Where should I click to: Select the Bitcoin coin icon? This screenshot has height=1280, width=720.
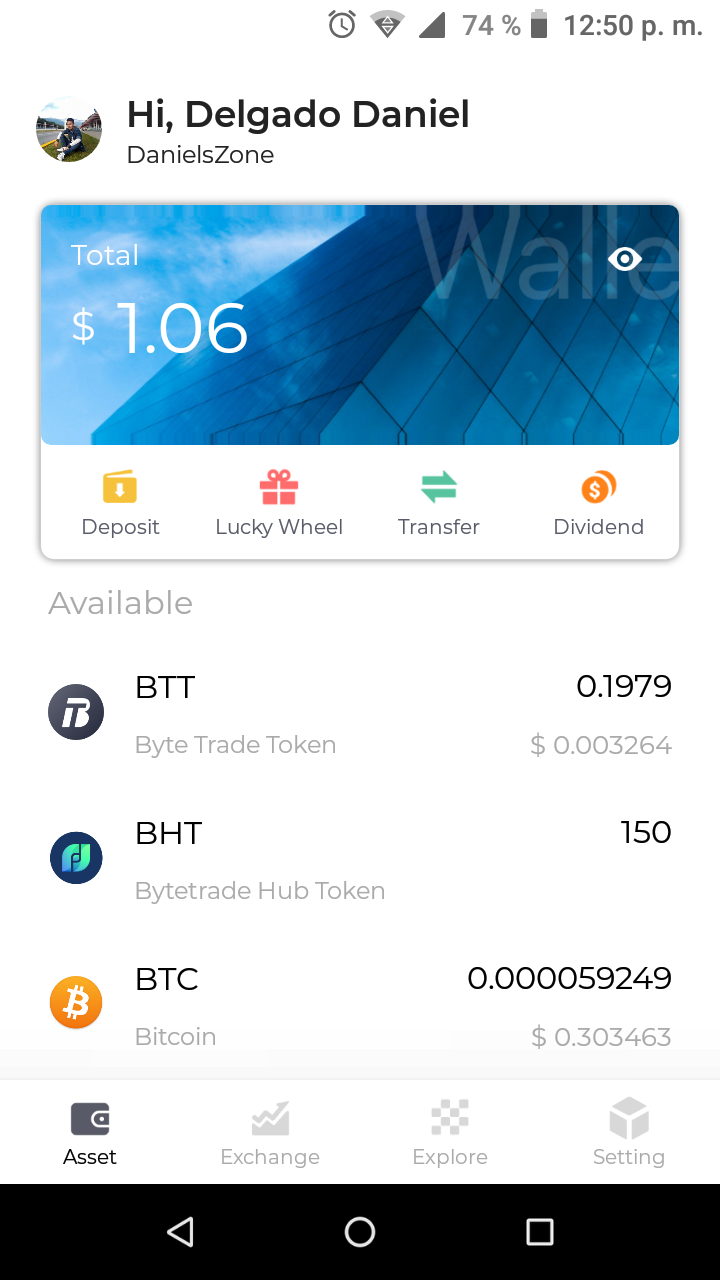pos(75,1002)
